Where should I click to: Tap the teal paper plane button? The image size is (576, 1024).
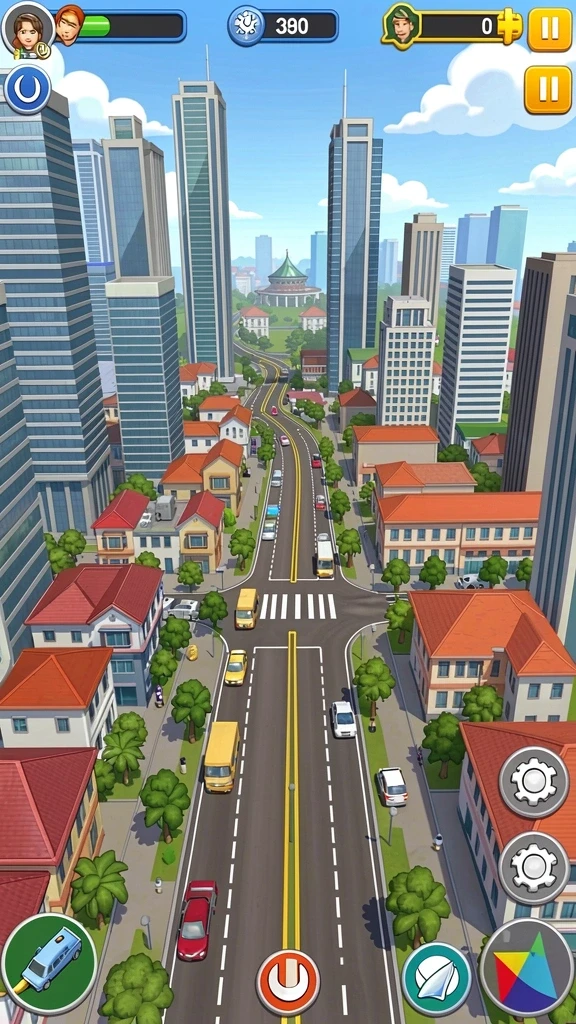pos(436,979)
